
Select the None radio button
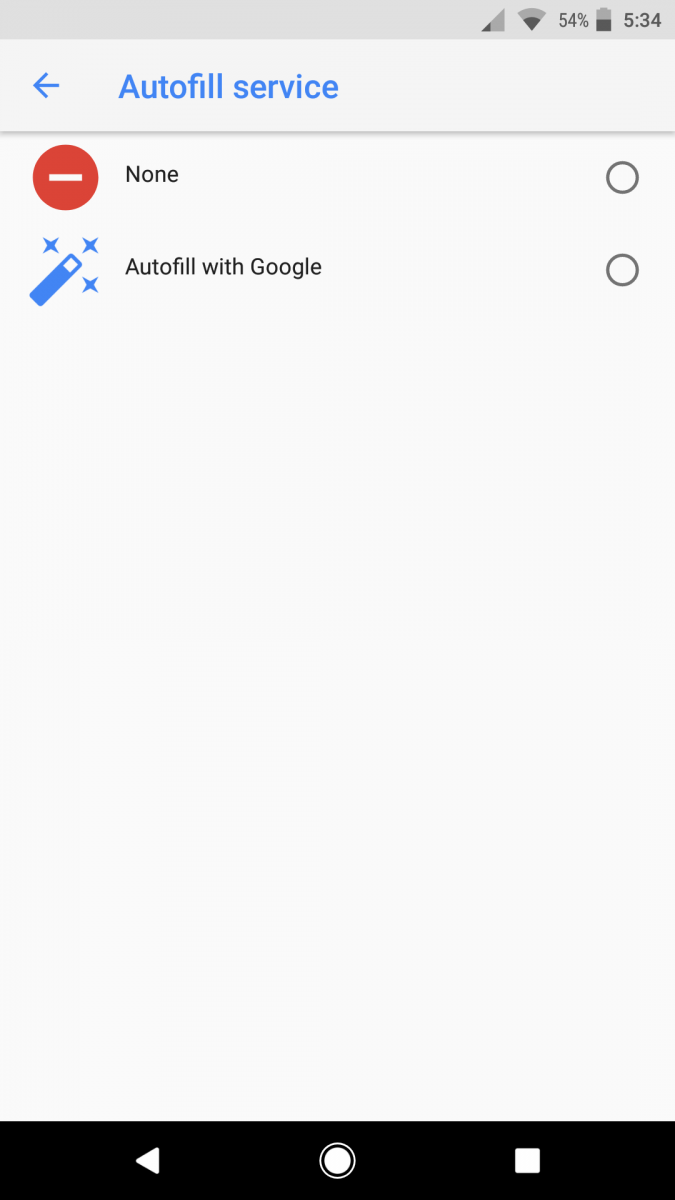622,178
